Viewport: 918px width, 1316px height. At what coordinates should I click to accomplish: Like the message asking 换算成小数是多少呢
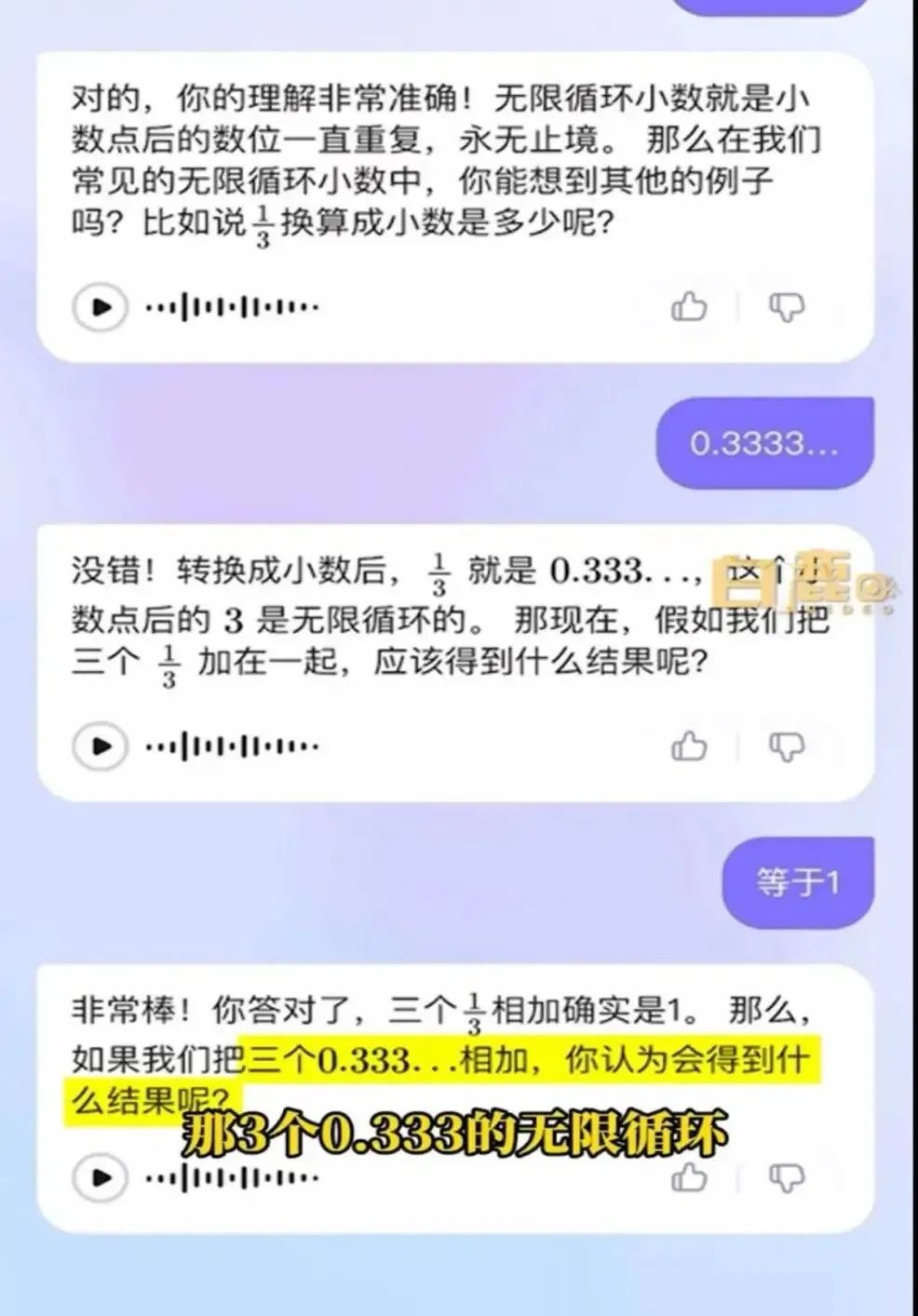pos(689,306)
